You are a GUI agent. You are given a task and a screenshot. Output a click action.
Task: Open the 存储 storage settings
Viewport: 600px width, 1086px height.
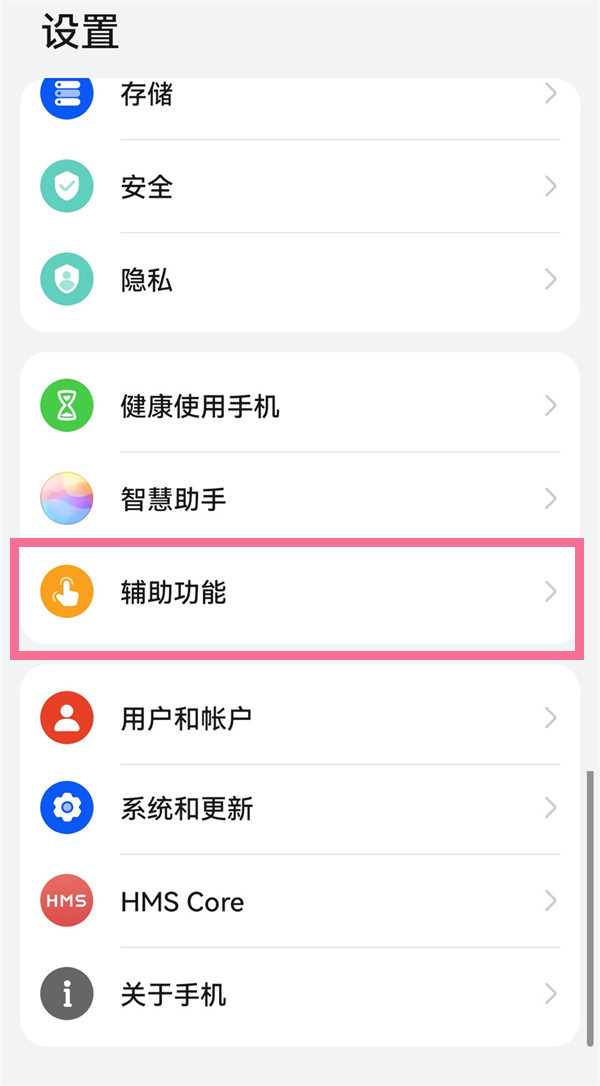[x=300, y=95]
